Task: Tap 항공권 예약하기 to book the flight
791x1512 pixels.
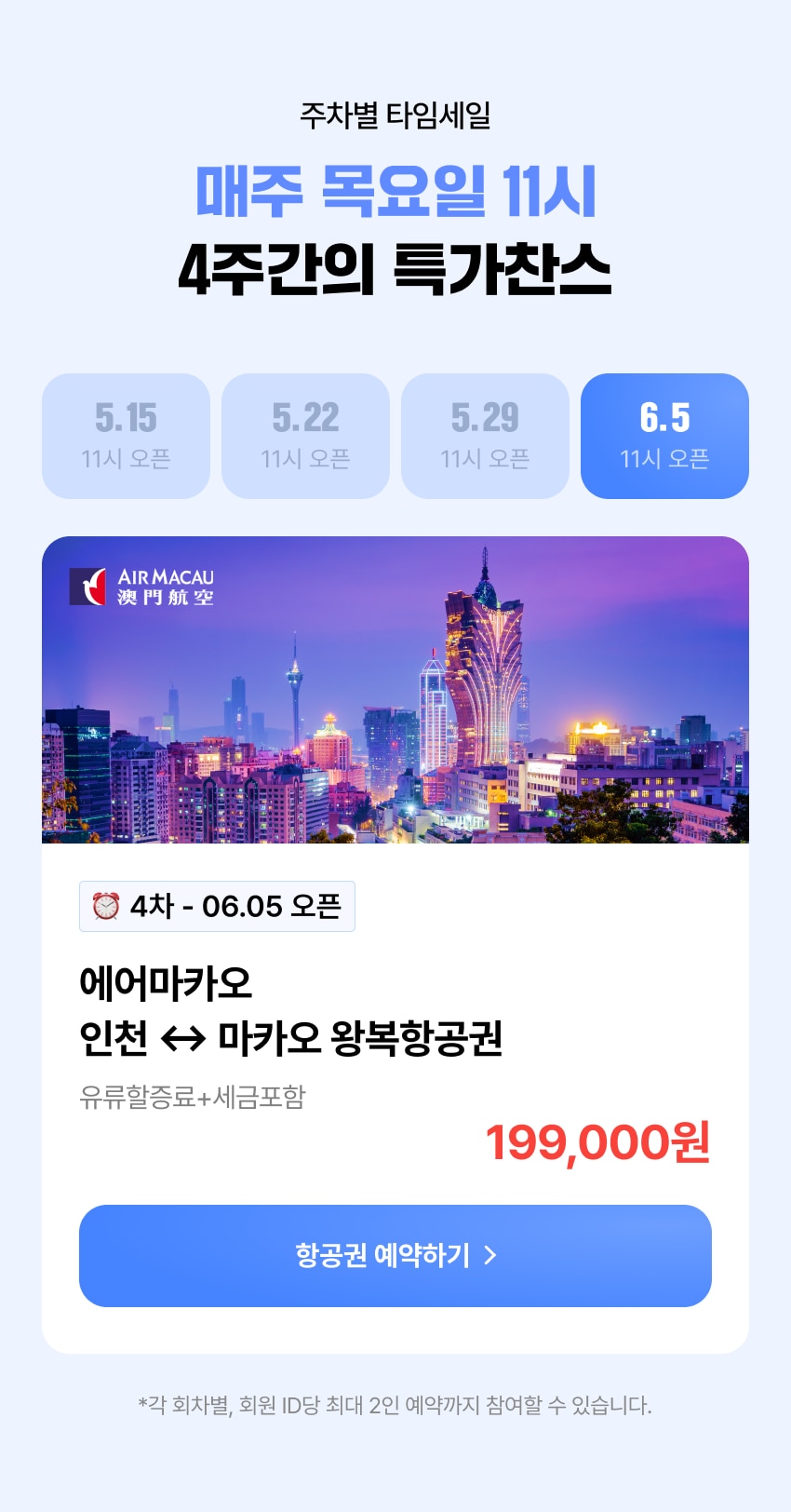Action: 395,1255
